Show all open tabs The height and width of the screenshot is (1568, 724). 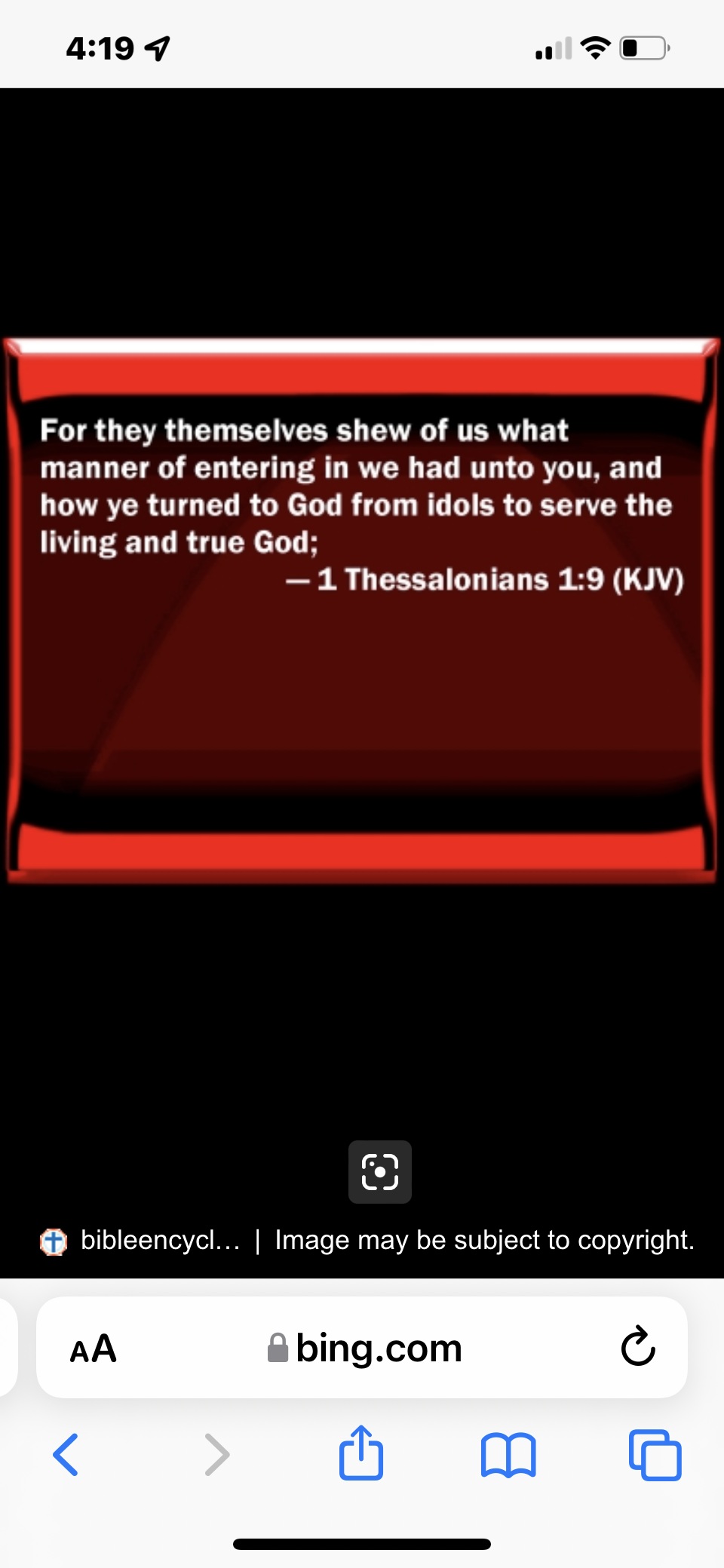click(x=655, y=1454)
